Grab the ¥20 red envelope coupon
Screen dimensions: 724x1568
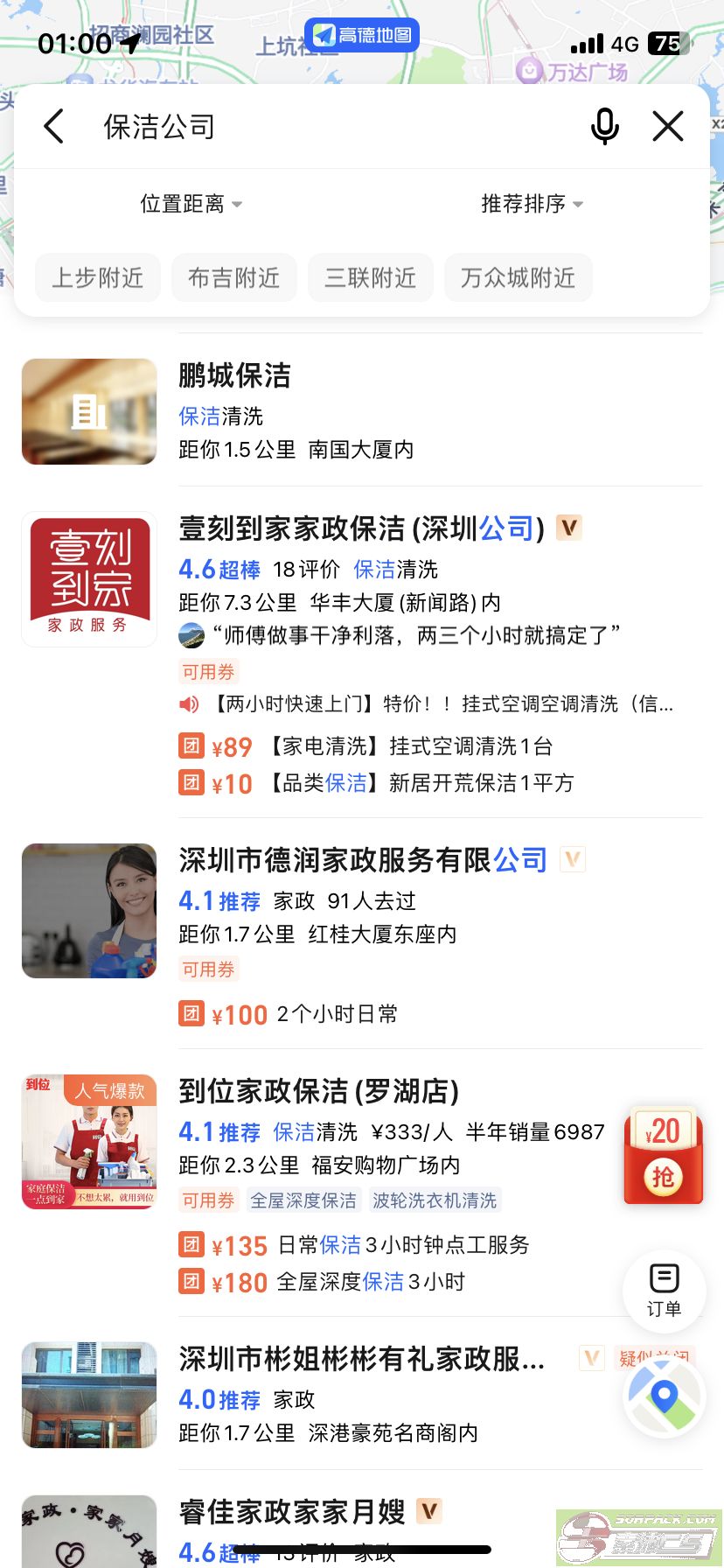(663, 1155)
